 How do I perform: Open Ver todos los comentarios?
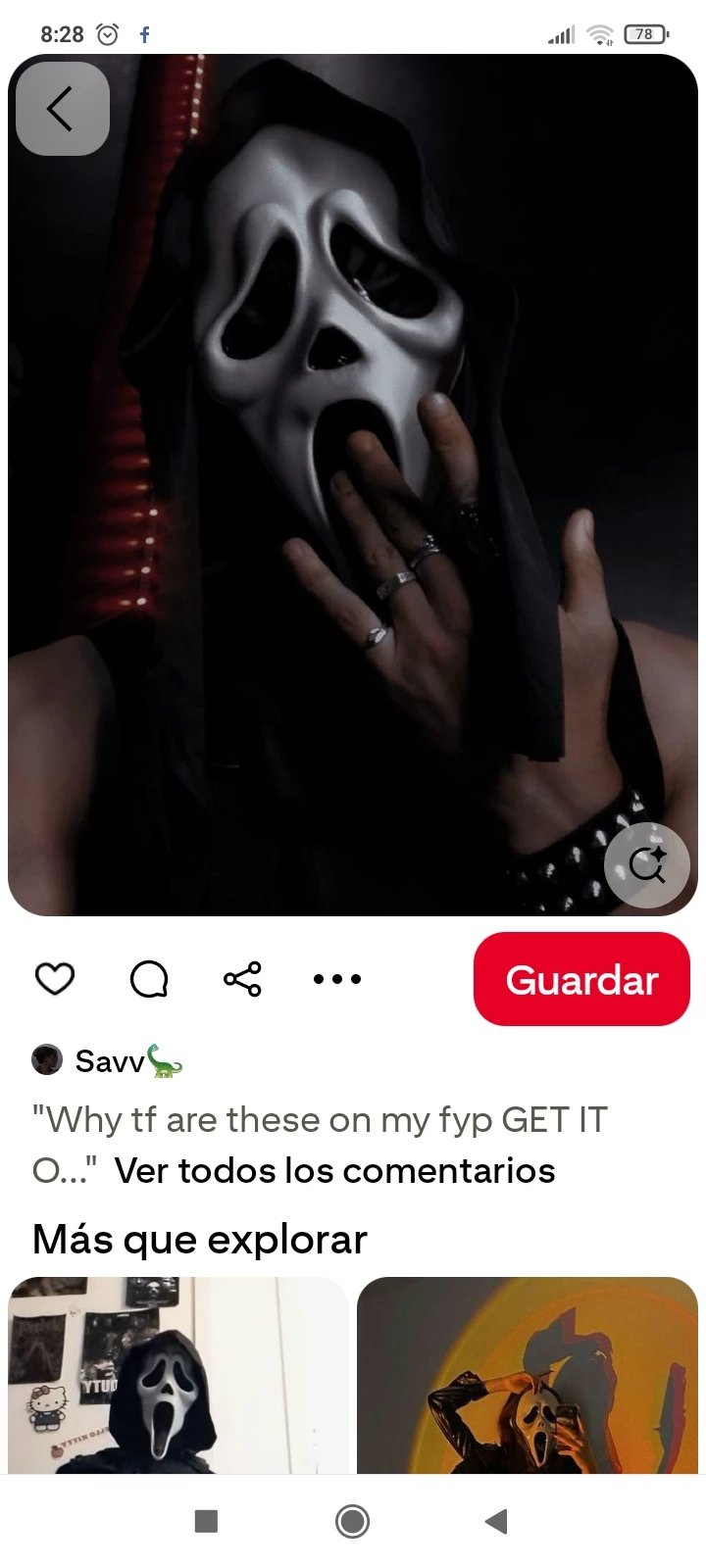coord(334,1170)
